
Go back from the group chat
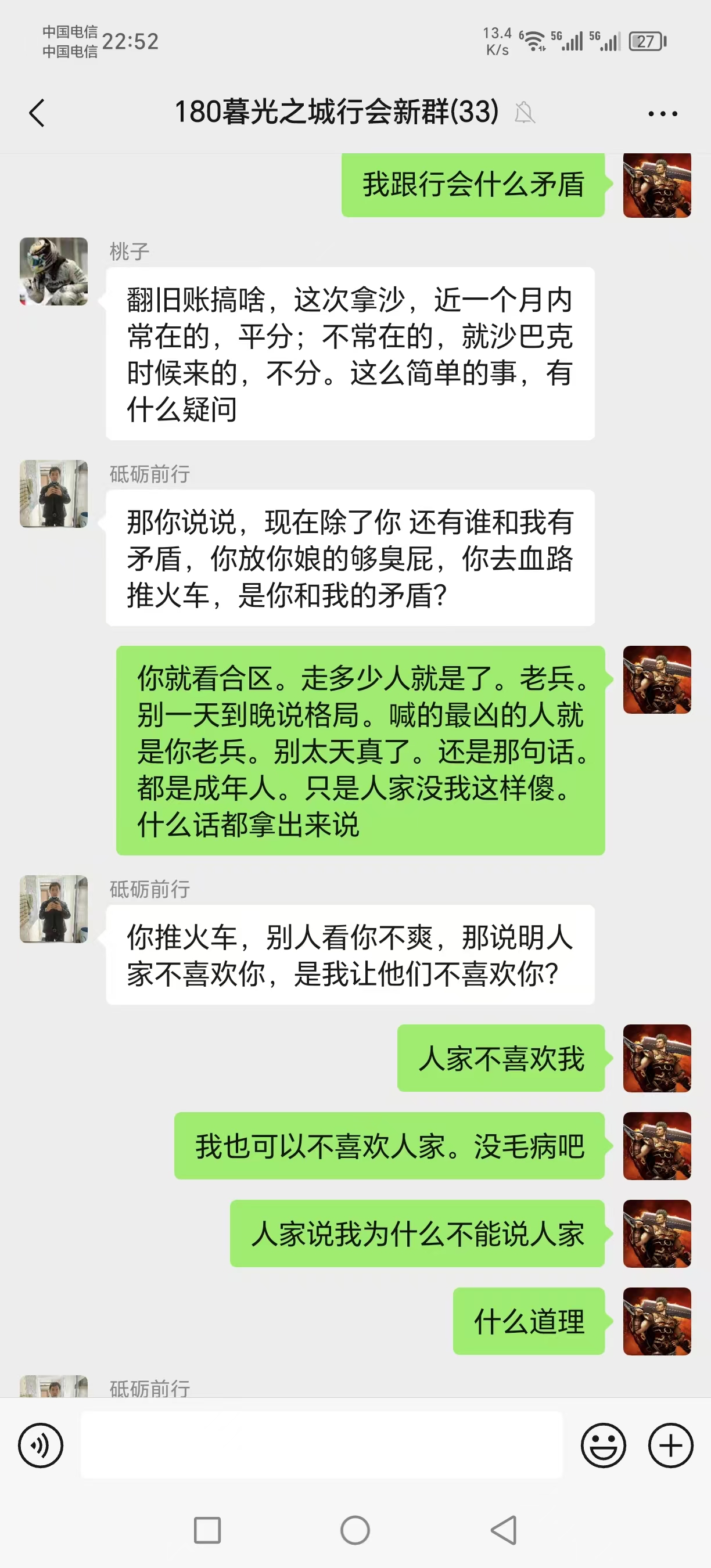(37, 113)
